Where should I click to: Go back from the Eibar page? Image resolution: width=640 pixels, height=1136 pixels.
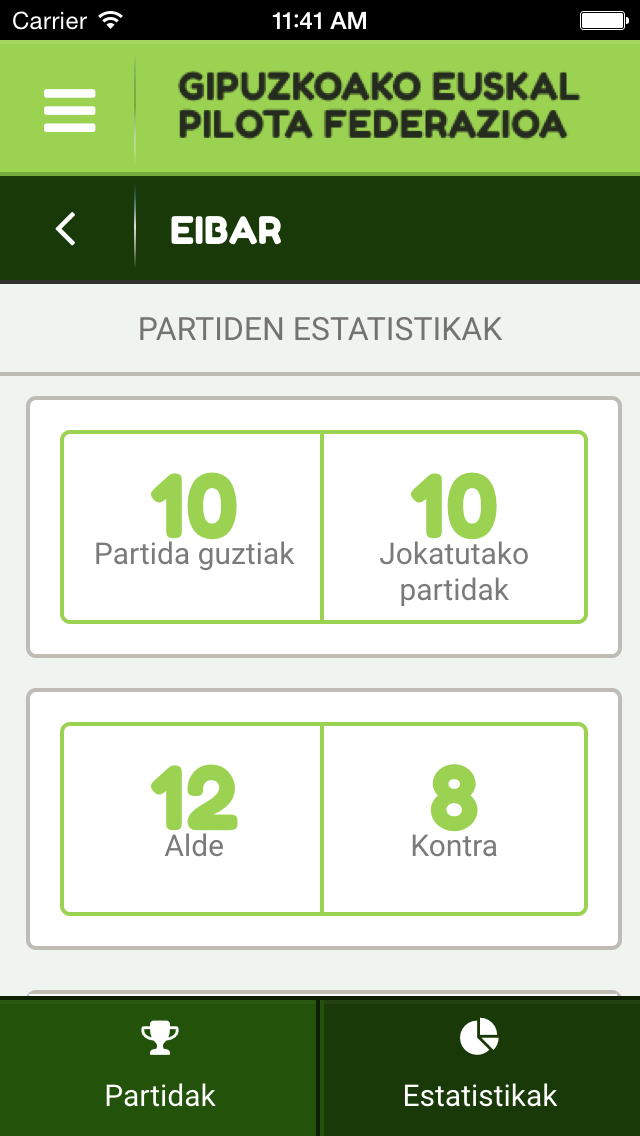click(66, 230)
